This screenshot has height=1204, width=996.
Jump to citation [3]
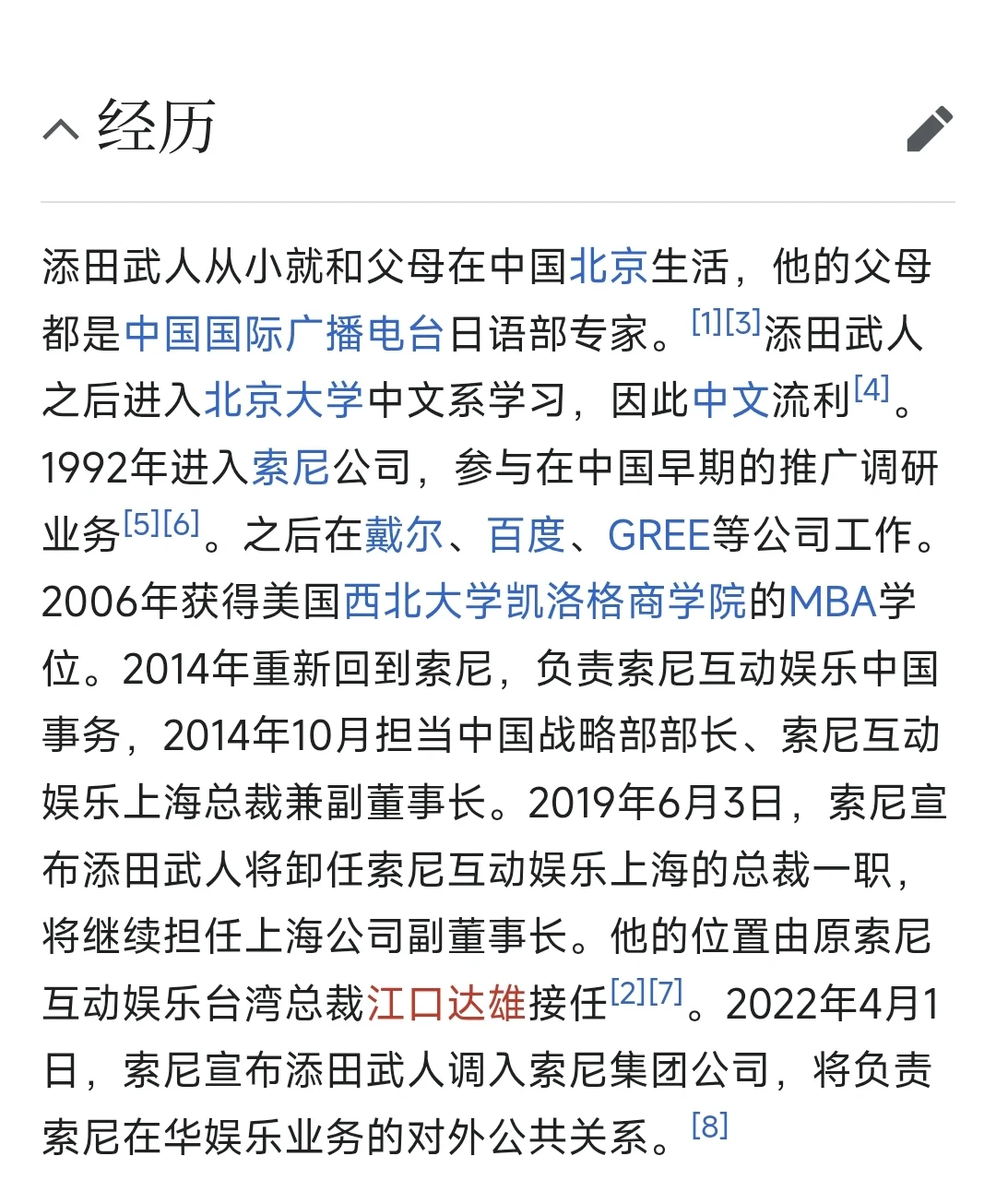point(743,322)
